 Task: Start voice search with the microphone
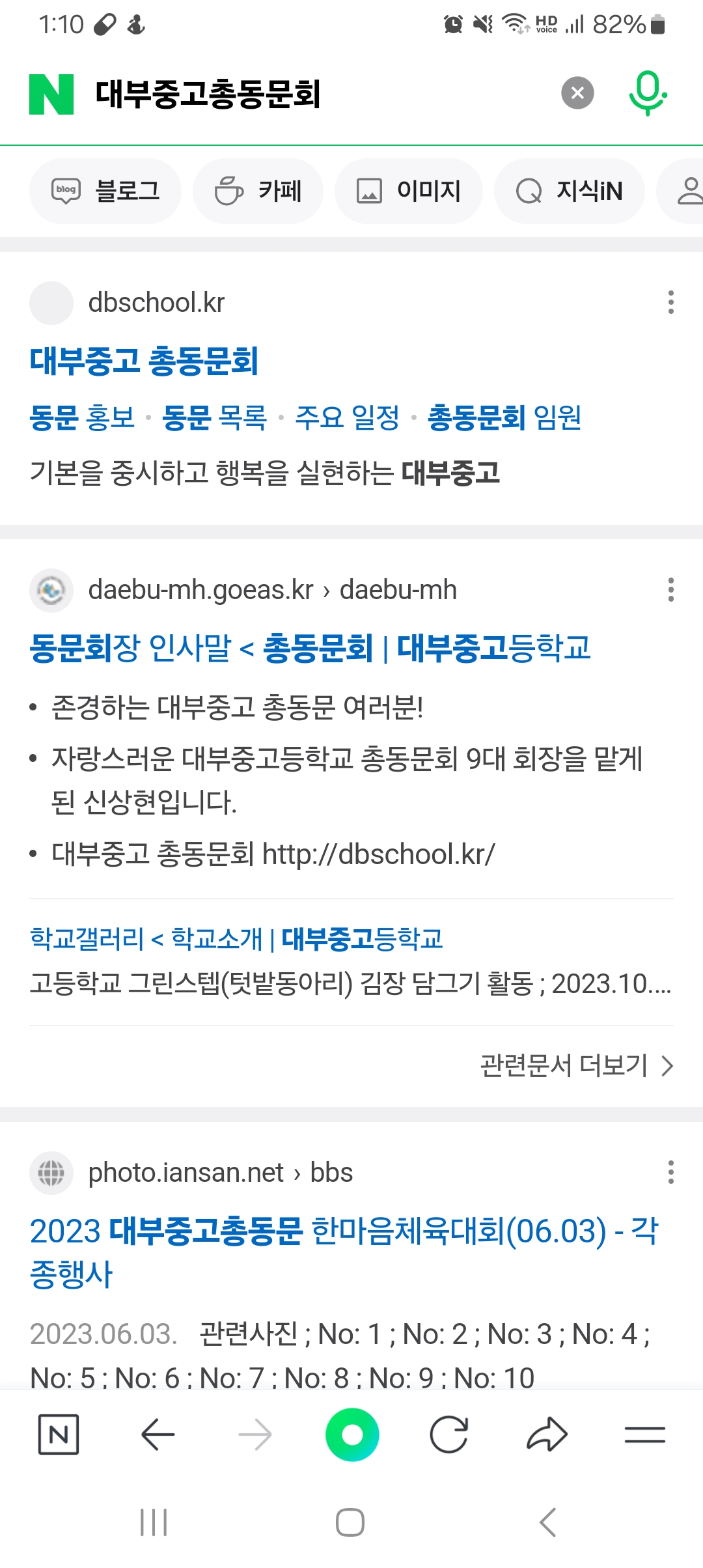pos(647,93)
